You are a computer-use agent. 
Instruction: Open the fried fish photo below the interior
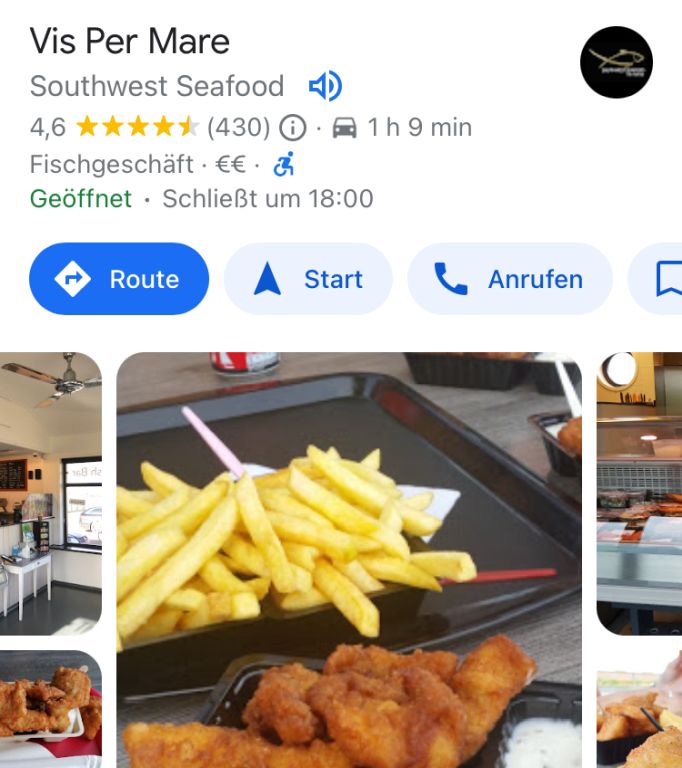[x=50, y=708]
